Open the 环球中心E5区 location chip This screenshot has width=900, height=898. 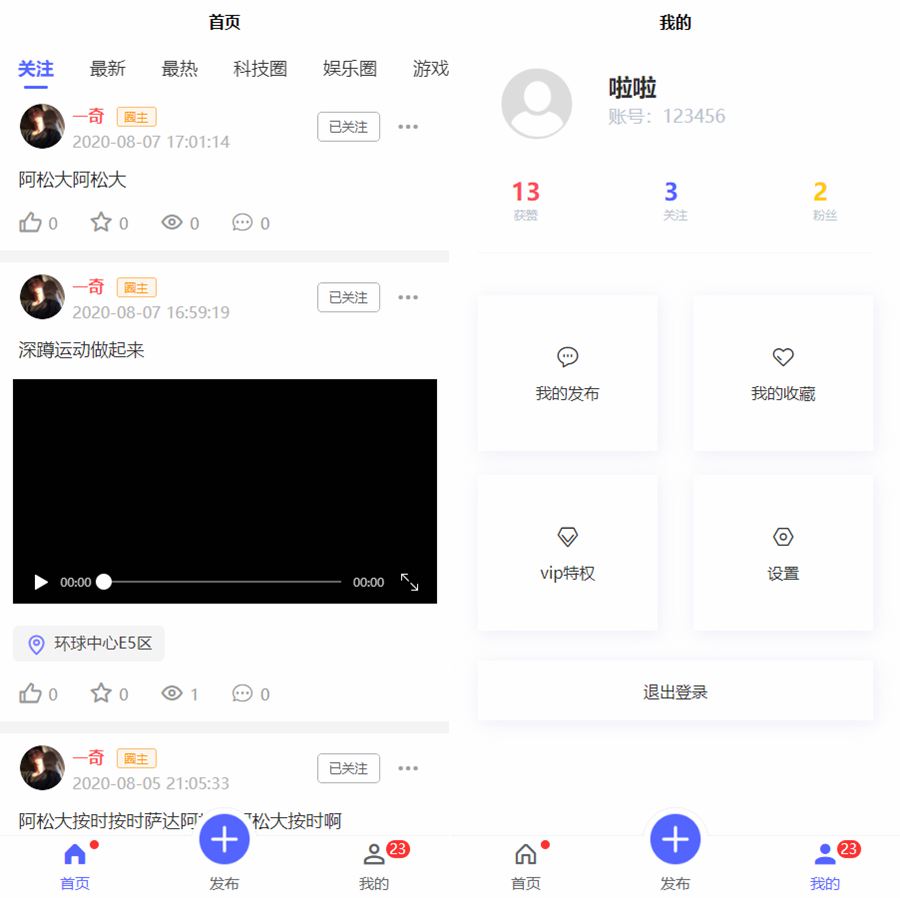coord(89,644)
